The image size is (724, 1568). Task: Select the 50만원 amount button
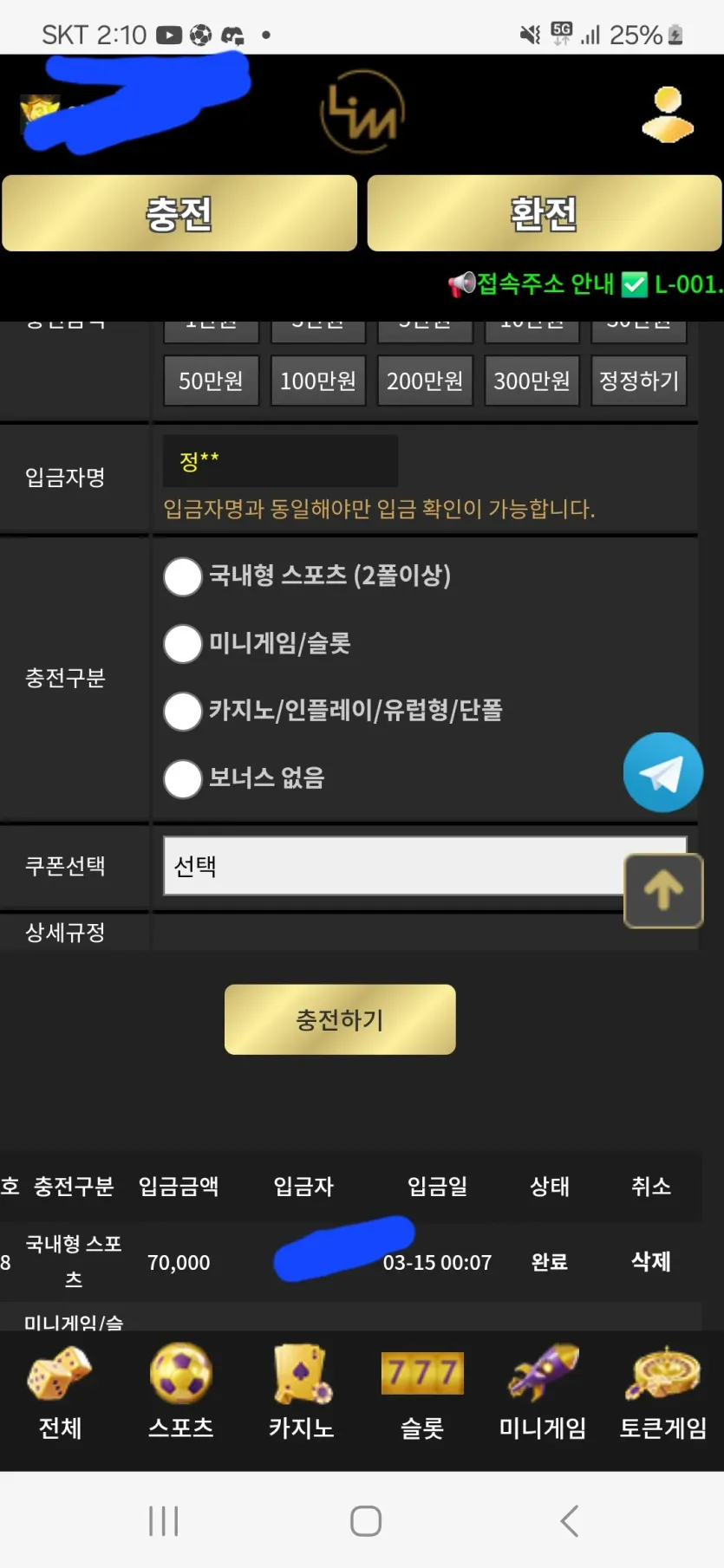point(211,381)
